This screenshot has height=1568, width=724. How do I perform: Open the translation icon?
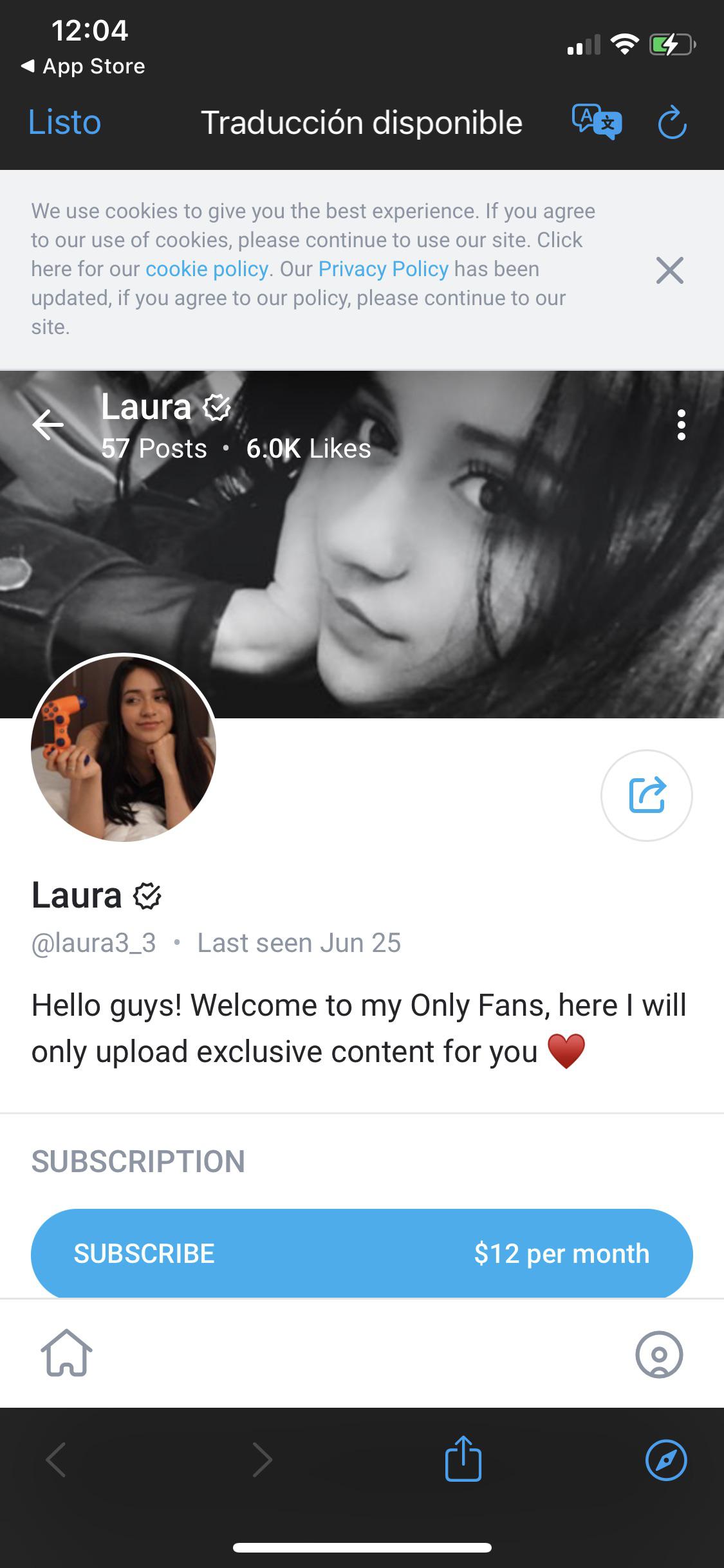tap(597, 122)
